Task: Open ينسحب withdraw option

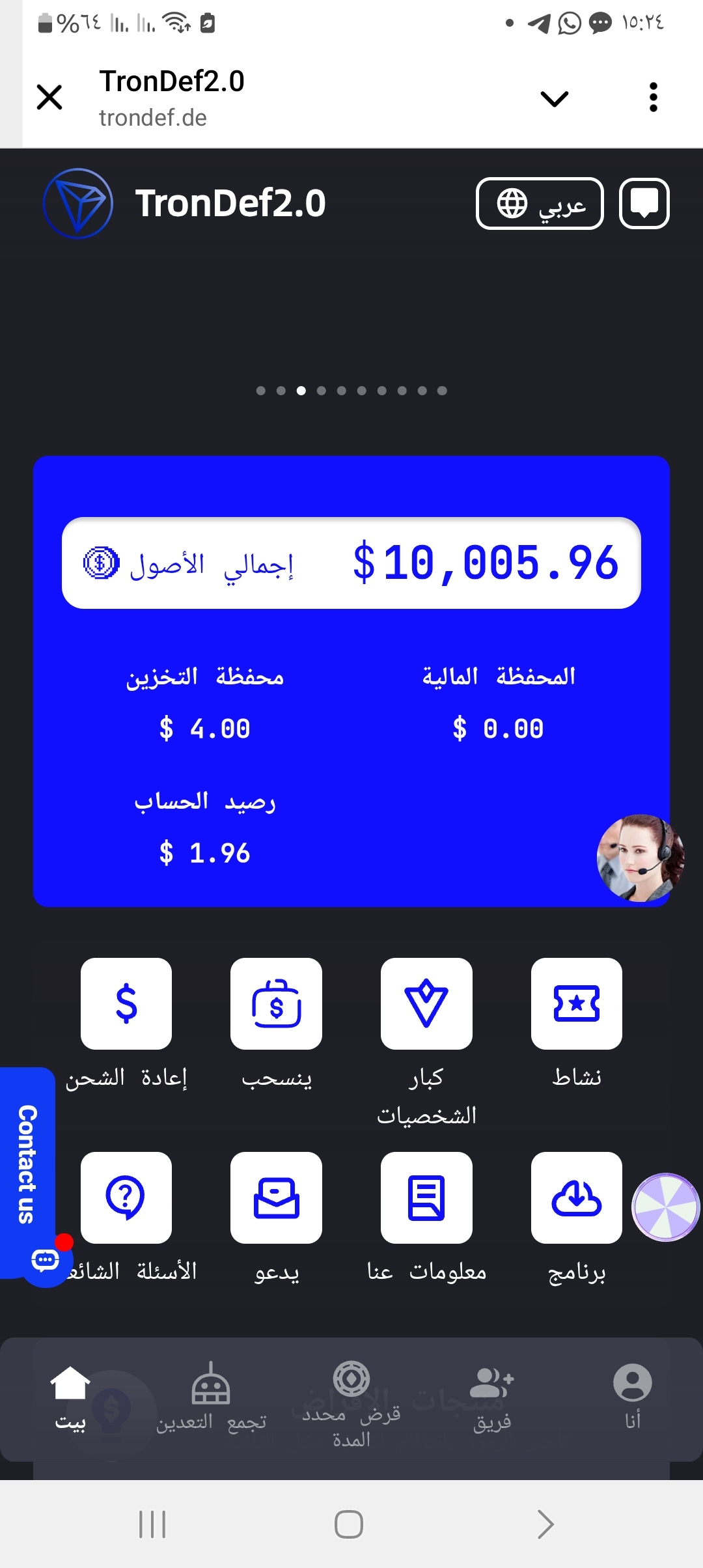Action: click(276, 1003)
